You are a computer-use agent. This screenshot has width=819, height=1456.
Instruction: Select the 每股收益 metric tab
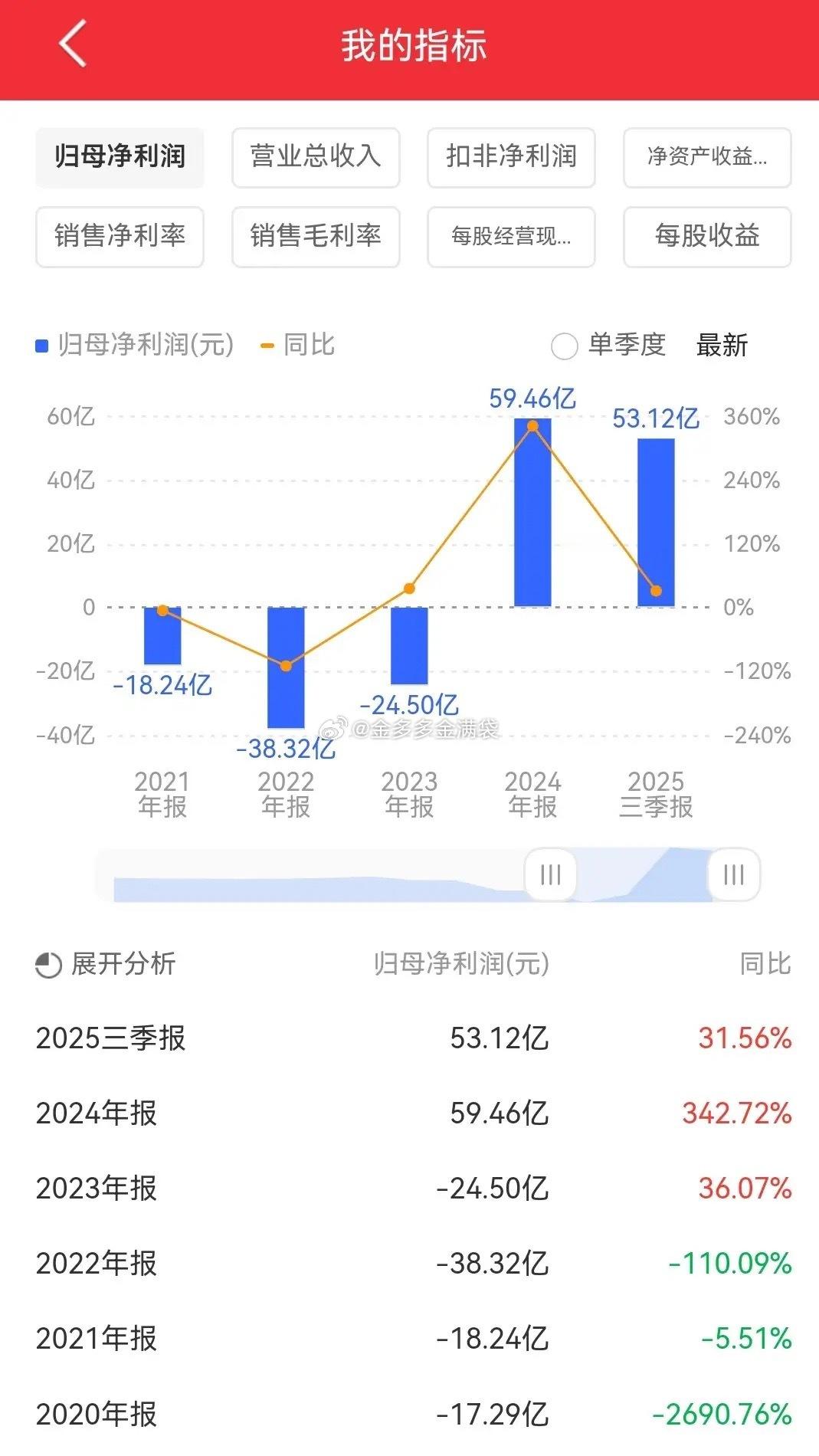706,238
